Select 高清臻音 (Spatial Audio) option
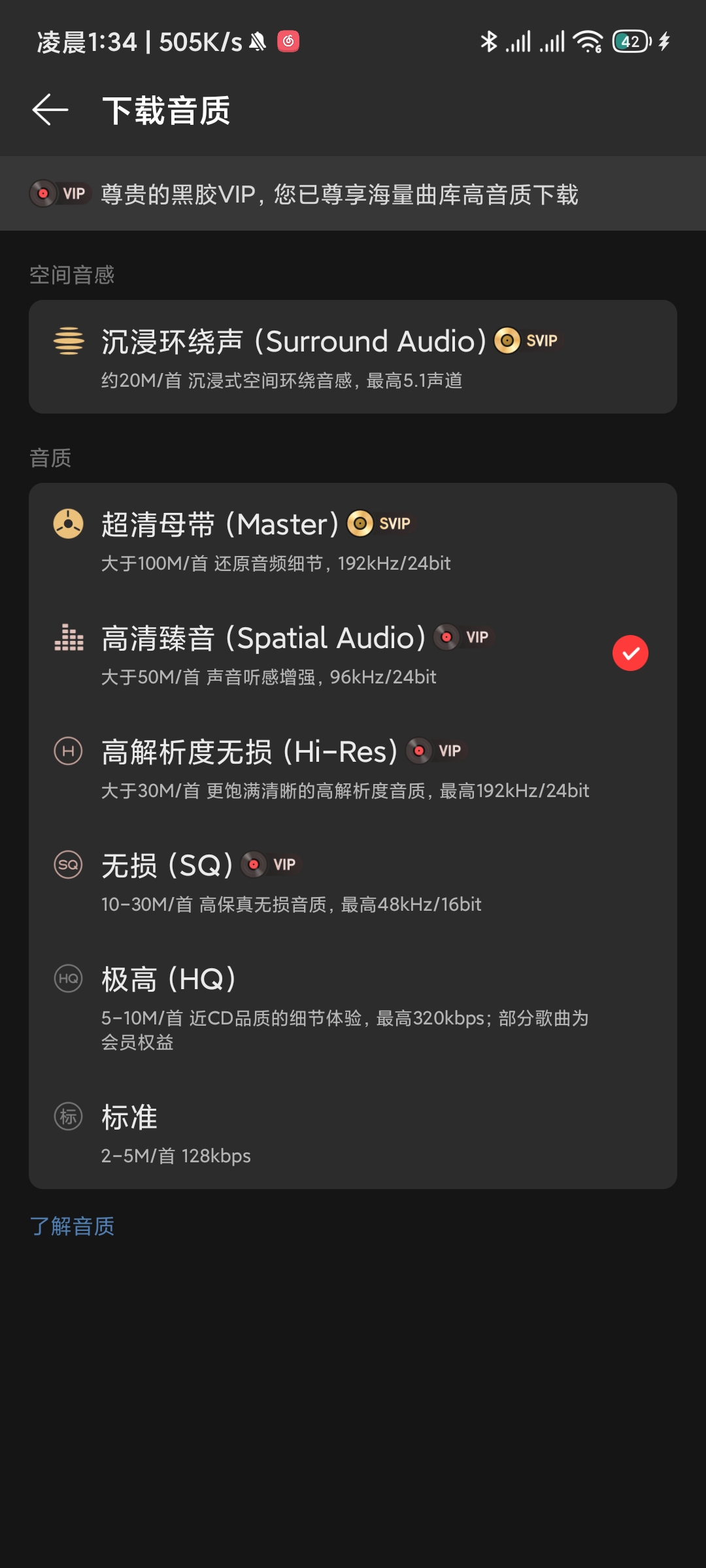This screenshot has width=706, height=1568. pos(353,654)
